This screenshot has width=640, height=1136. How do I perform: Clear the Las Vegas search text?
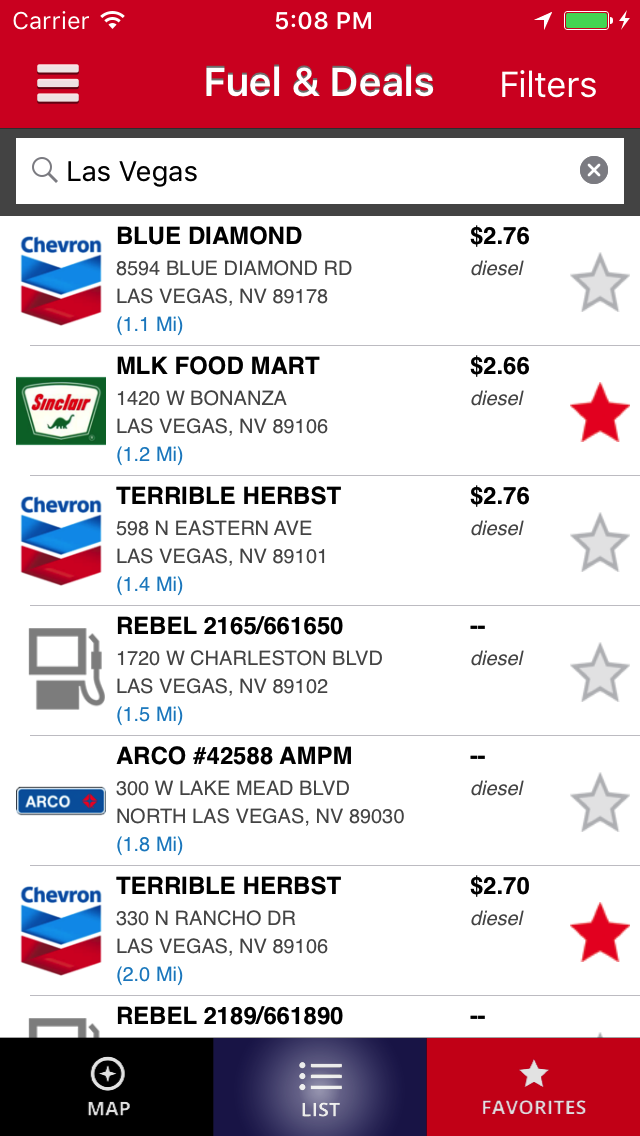click(x=594, y=171)
